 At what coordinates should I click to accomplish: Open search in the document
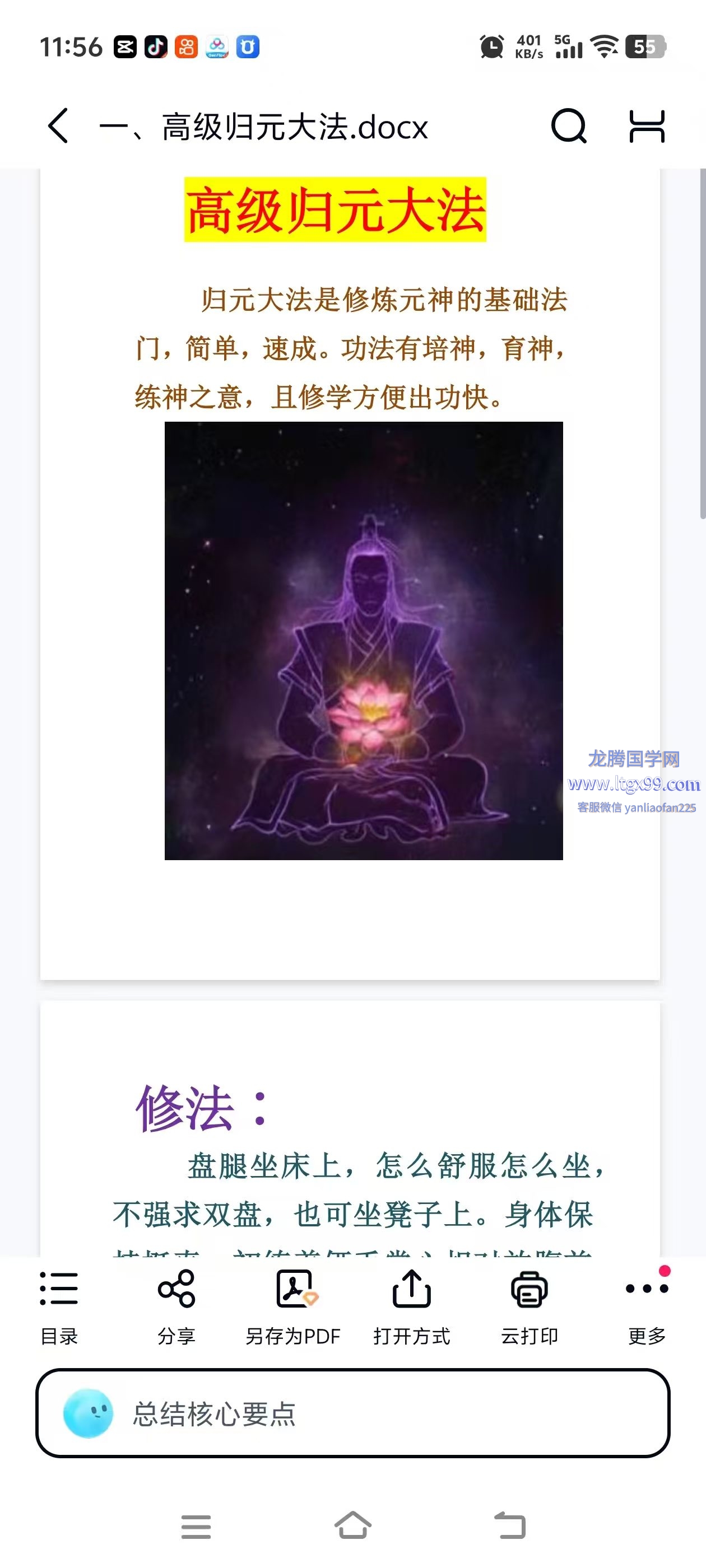tap(568, 126)
